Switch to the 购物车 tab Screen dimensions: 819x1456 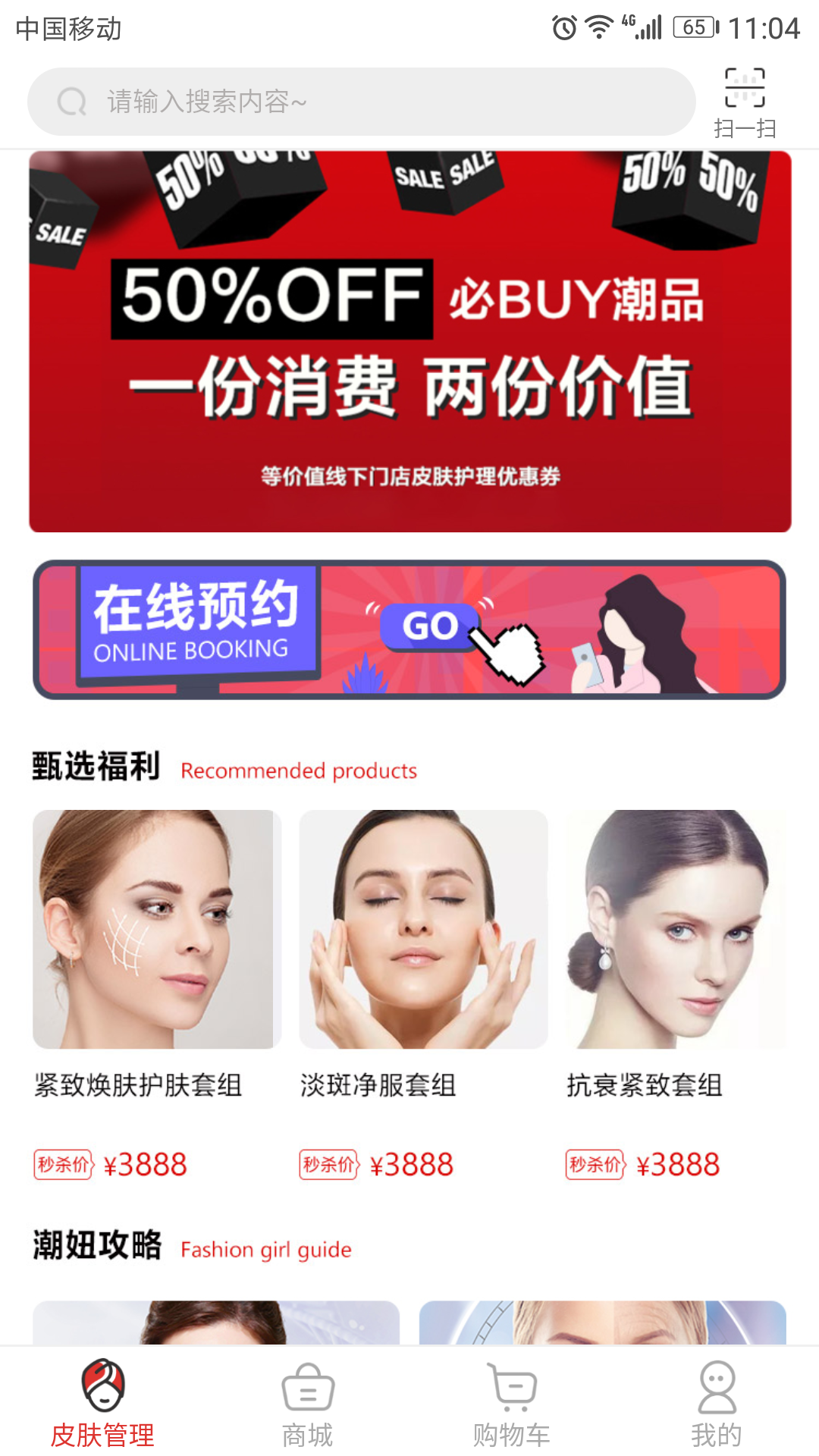[x=512, y=1404]
